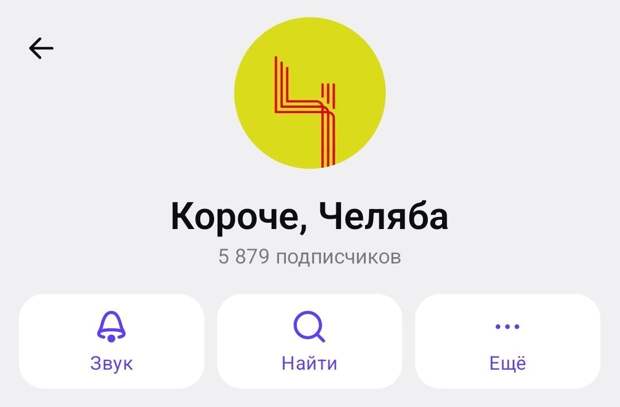
Task: Tap Найти to search the channel
Action: (309, 341)
